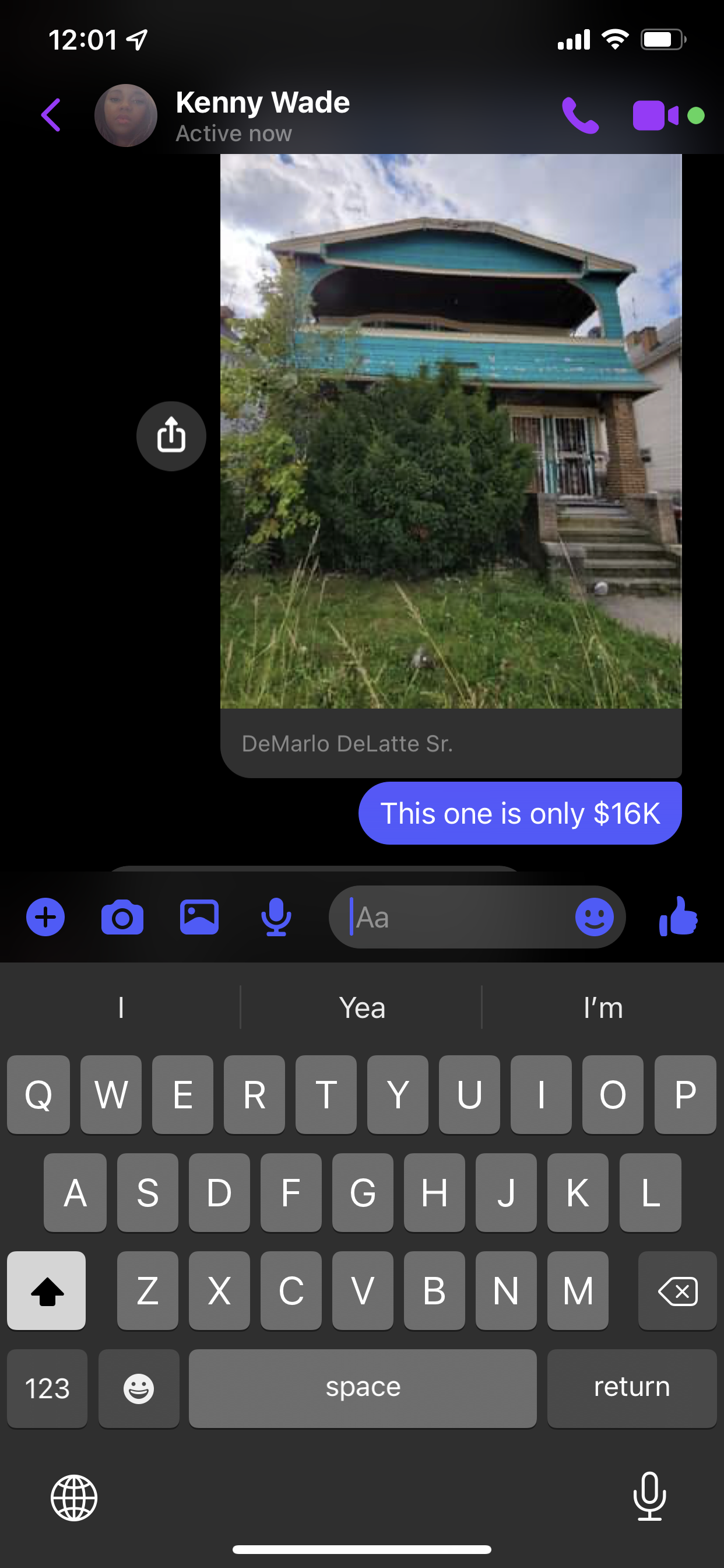The image size is (724, 1568).
Task: Go back to the chat list
Action: tap(52, 115)
